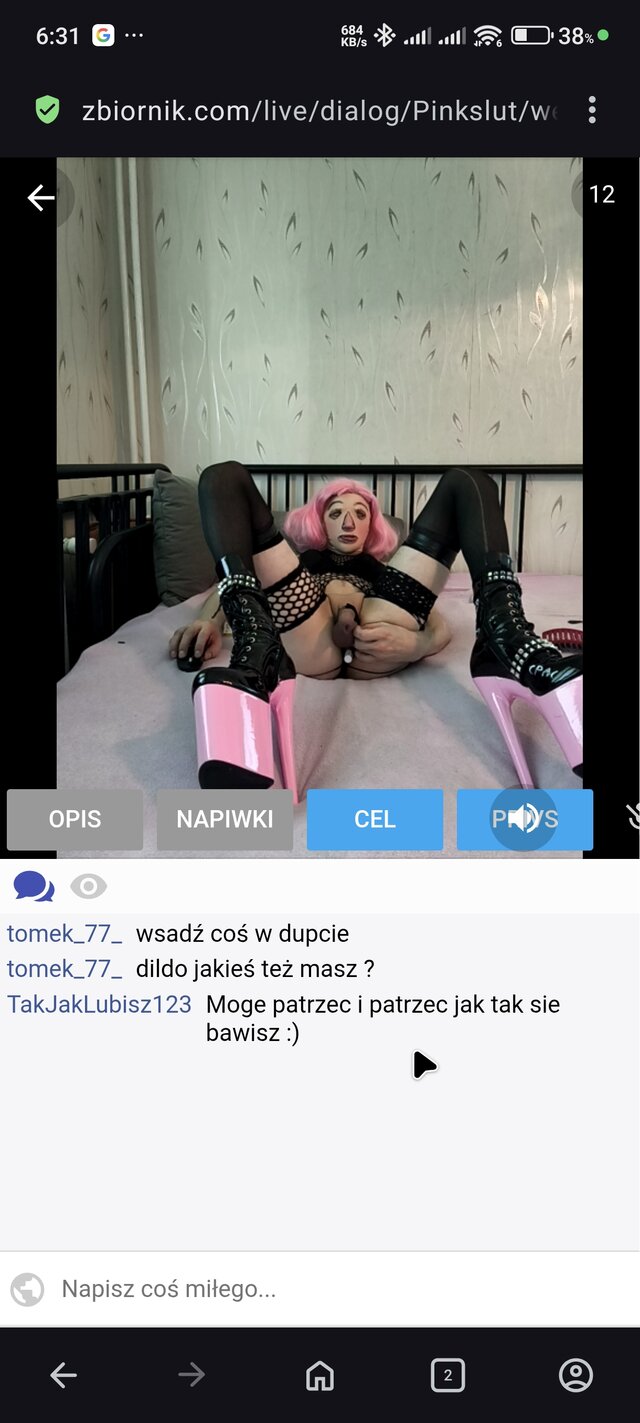
Task: Open the browser's three-dot overflow menu
Action: 592,110
